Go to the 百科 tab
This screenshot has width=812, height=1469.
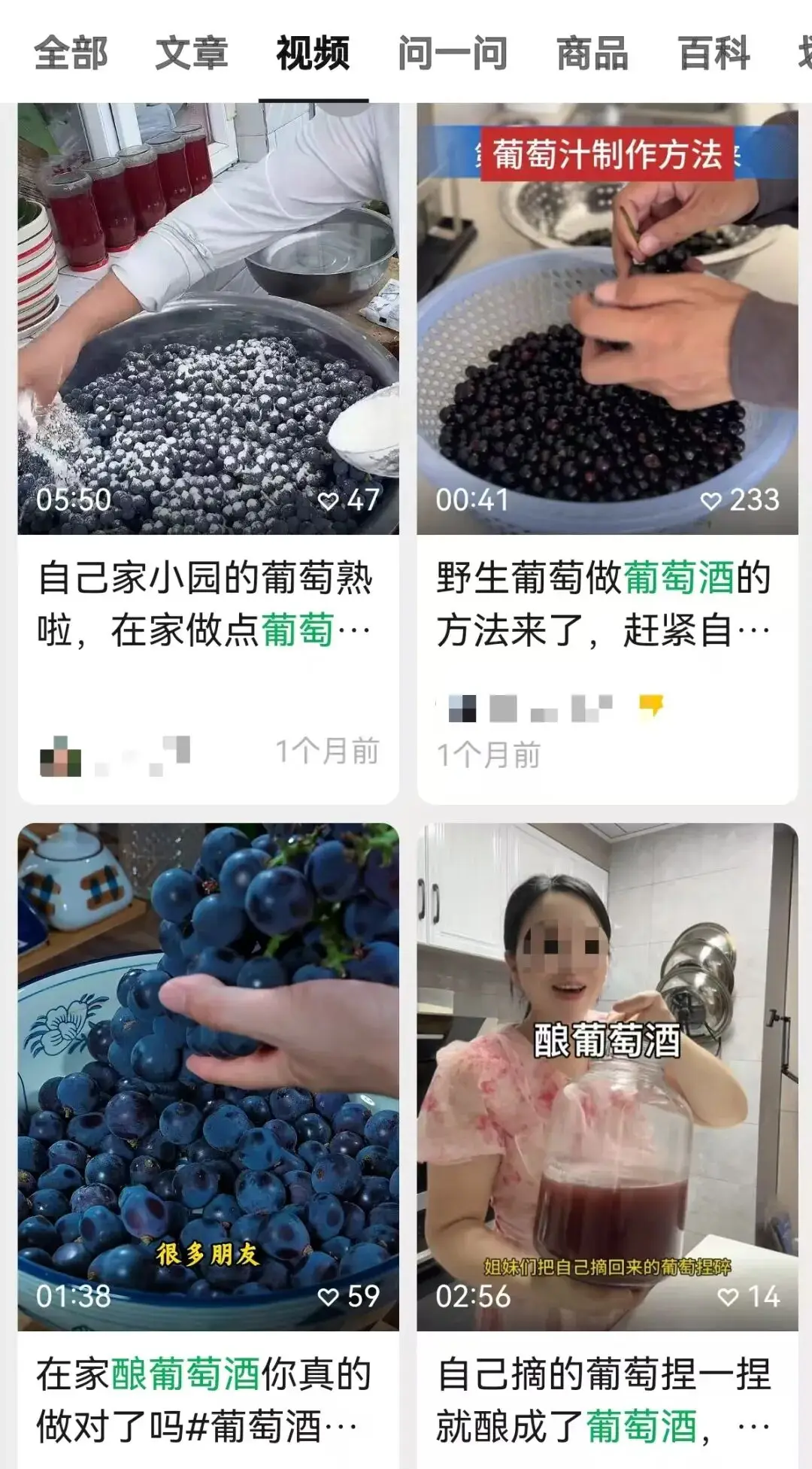coord(714,53)
